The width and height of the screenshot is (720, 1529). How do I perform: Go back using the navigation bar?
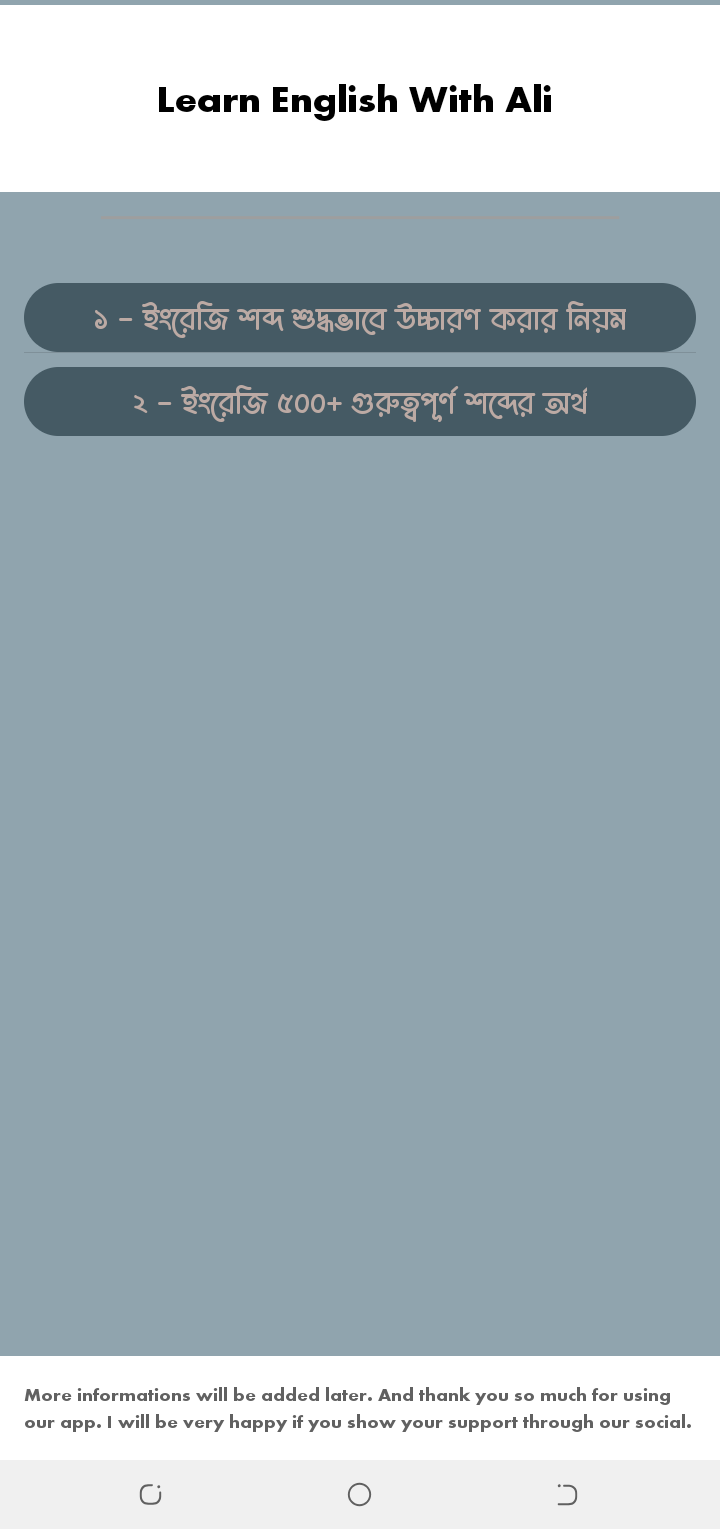pos(567,1494)
